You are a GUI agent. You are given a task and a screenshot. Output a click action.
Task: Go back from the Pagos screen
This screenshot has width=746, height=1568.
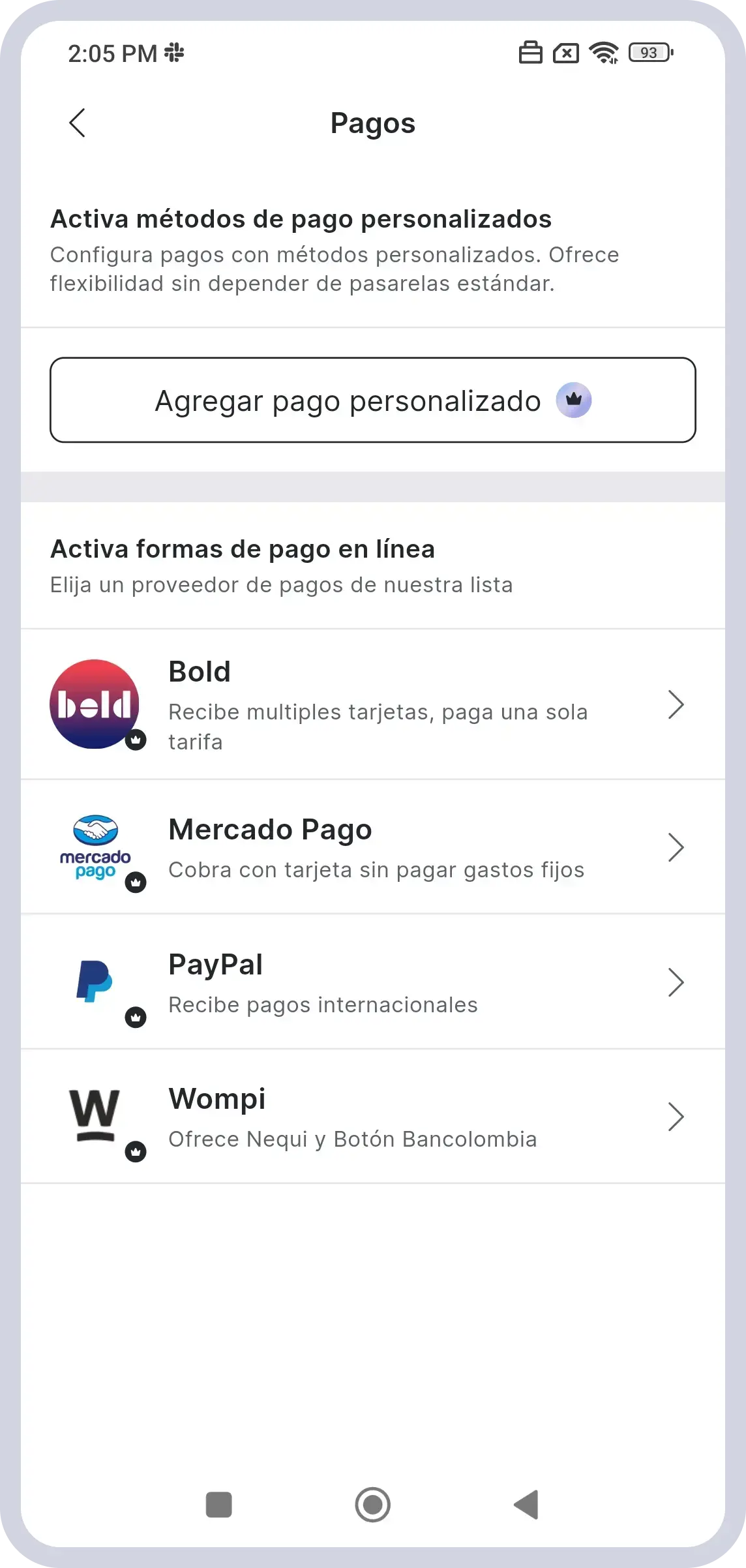pyautogui.click(x=77, y=123)
